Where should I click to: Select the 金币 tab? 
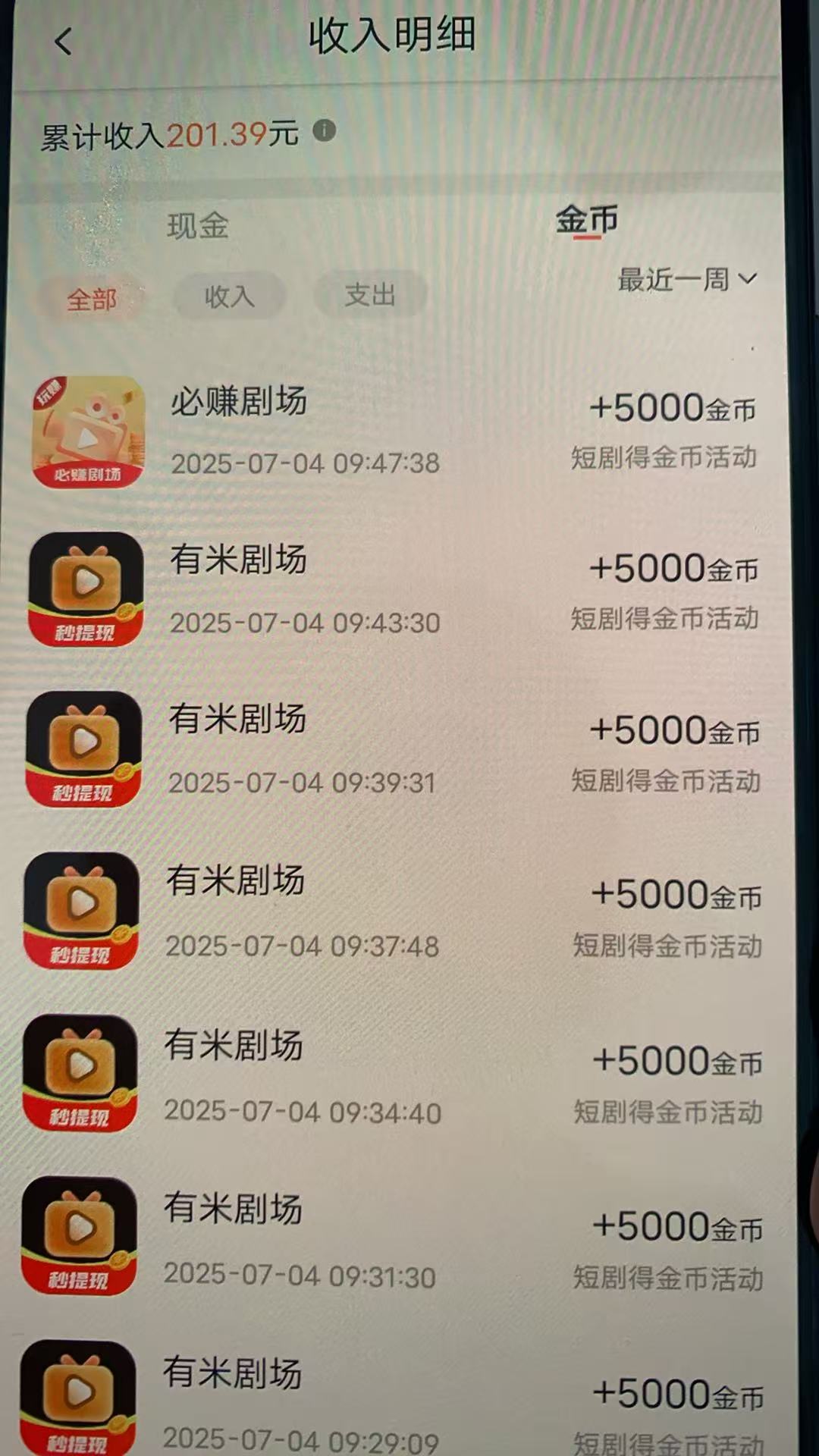(586, 221)
